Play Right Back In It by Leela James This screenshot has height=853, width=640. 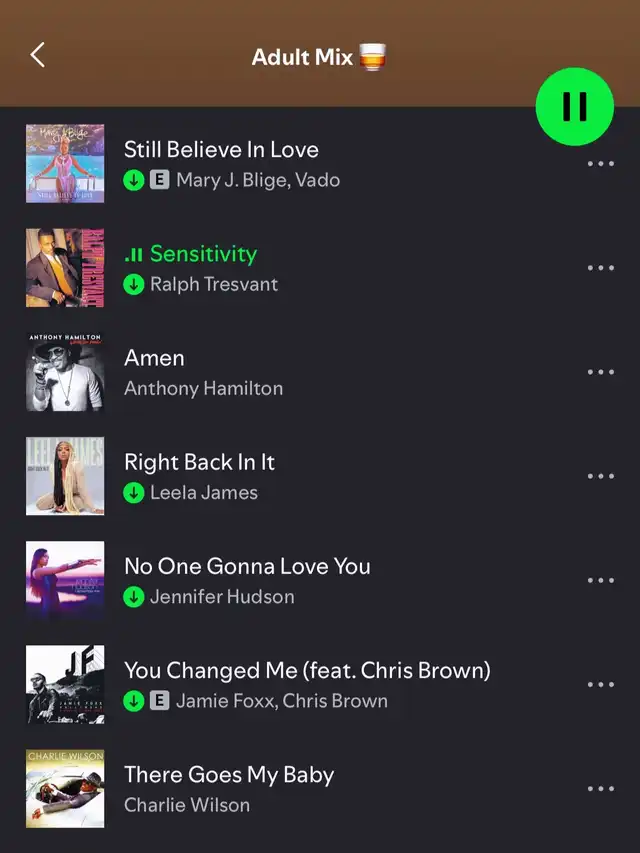(199, 462)
